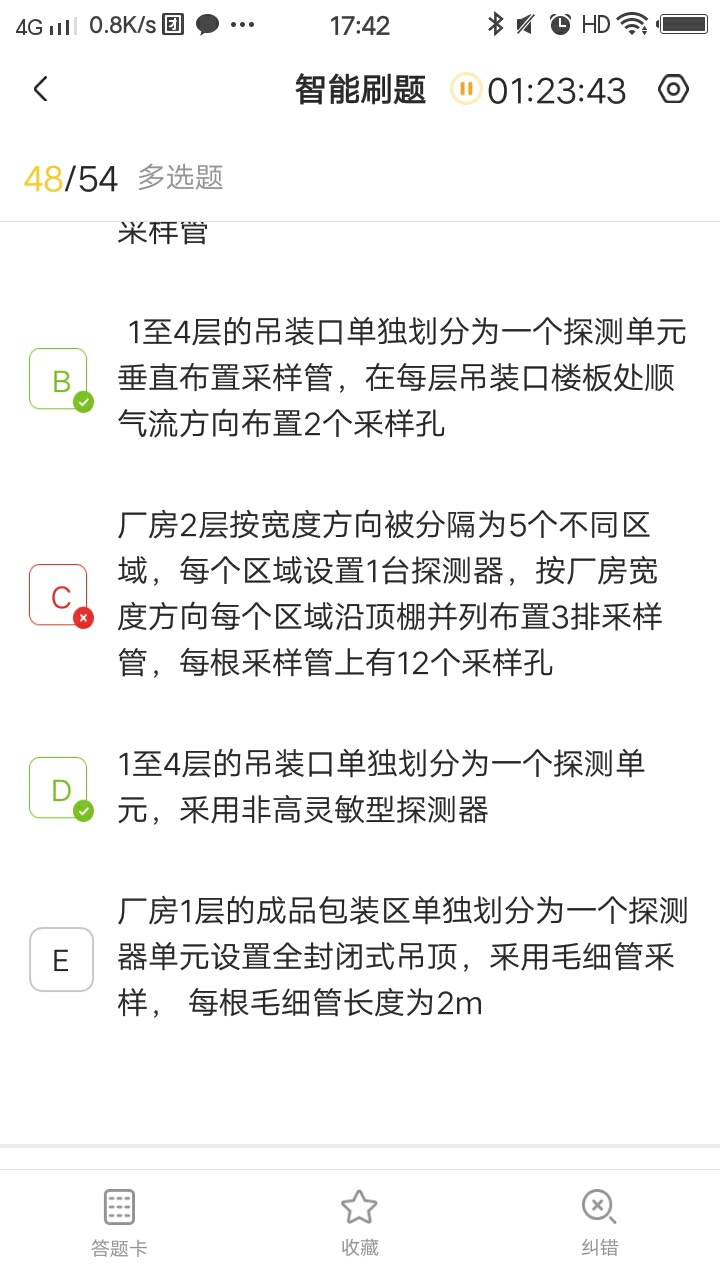Go back from the quiz screen
This screenshot has width=720, height=1280.
click(40, 90)
